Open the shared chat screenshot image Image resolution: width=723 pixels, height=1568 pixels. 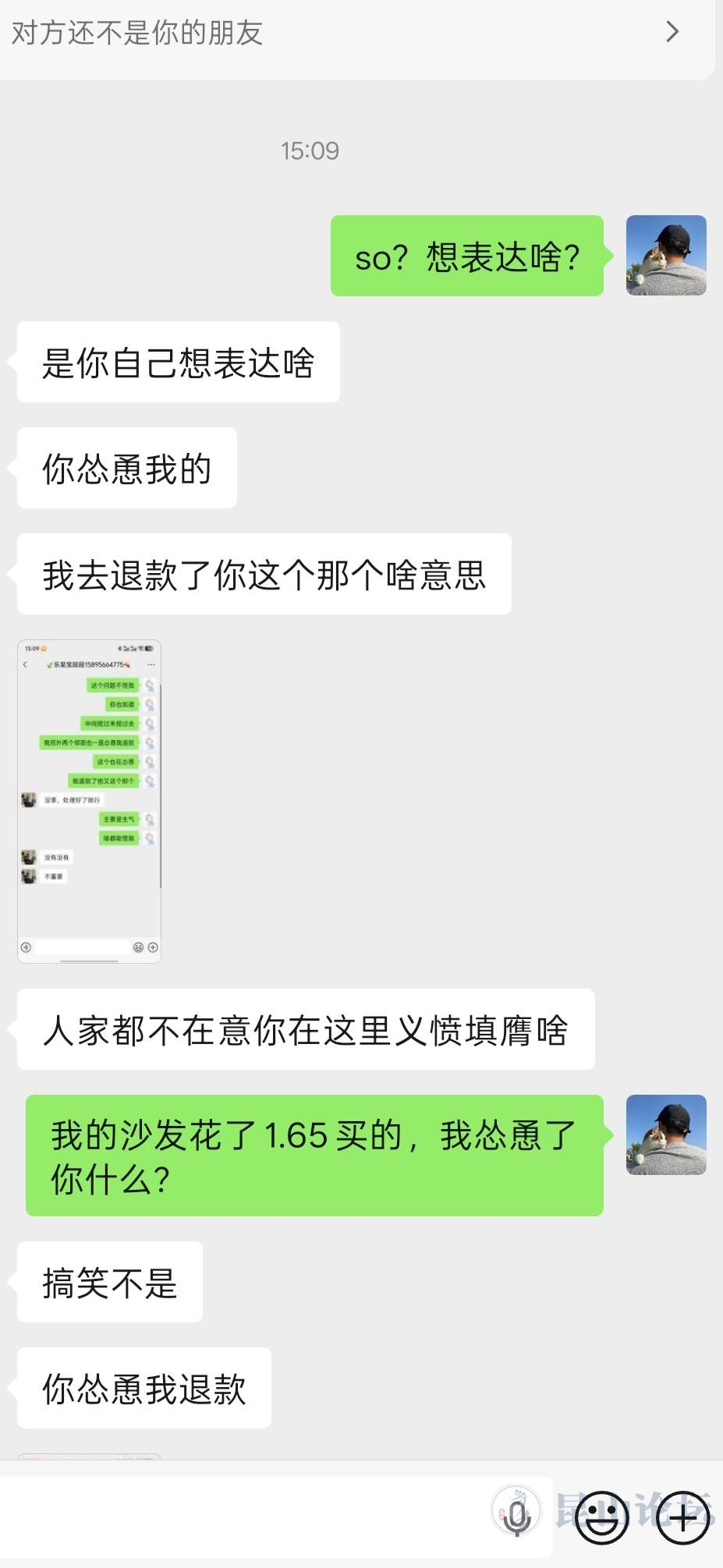tap(89, 802)
